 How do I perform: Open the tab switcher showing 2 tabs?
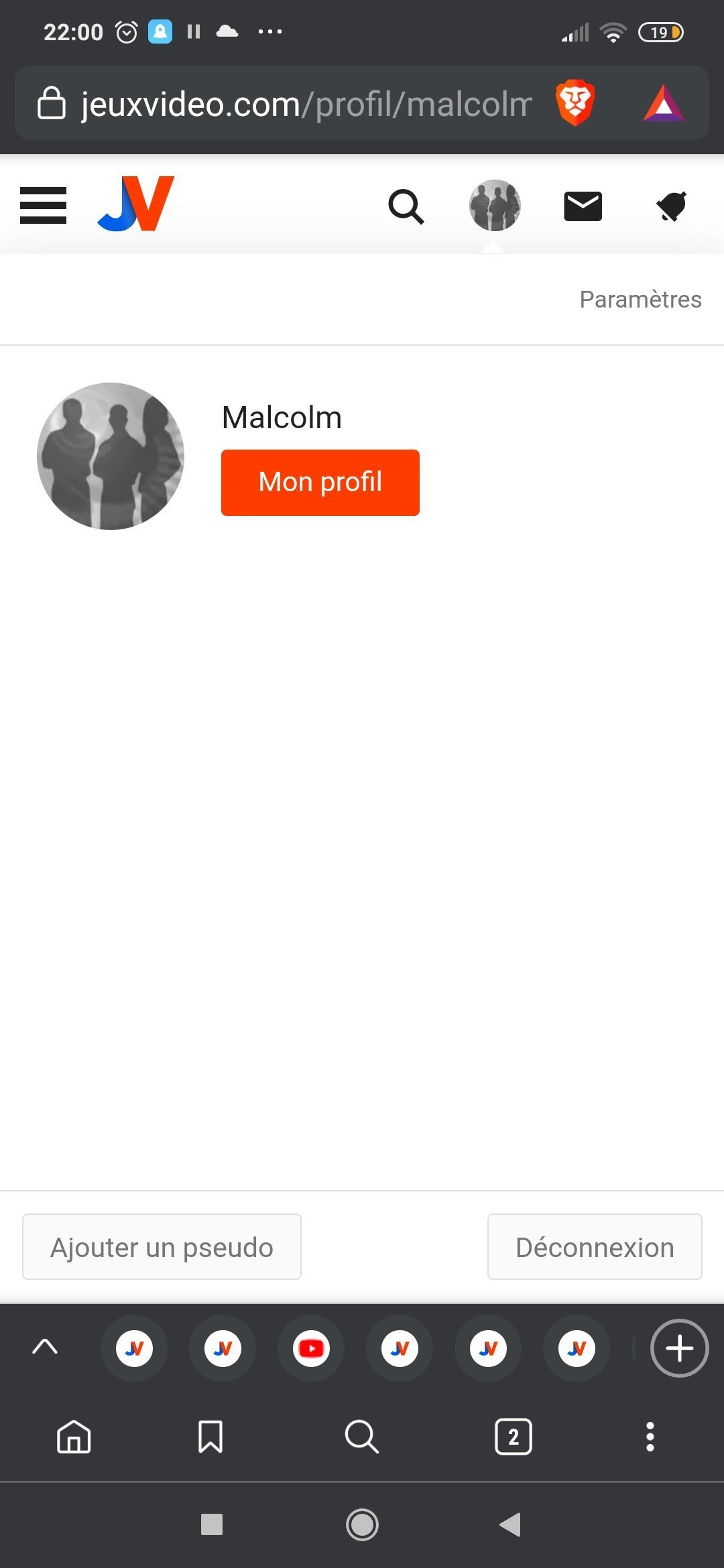click(514, 1437)
